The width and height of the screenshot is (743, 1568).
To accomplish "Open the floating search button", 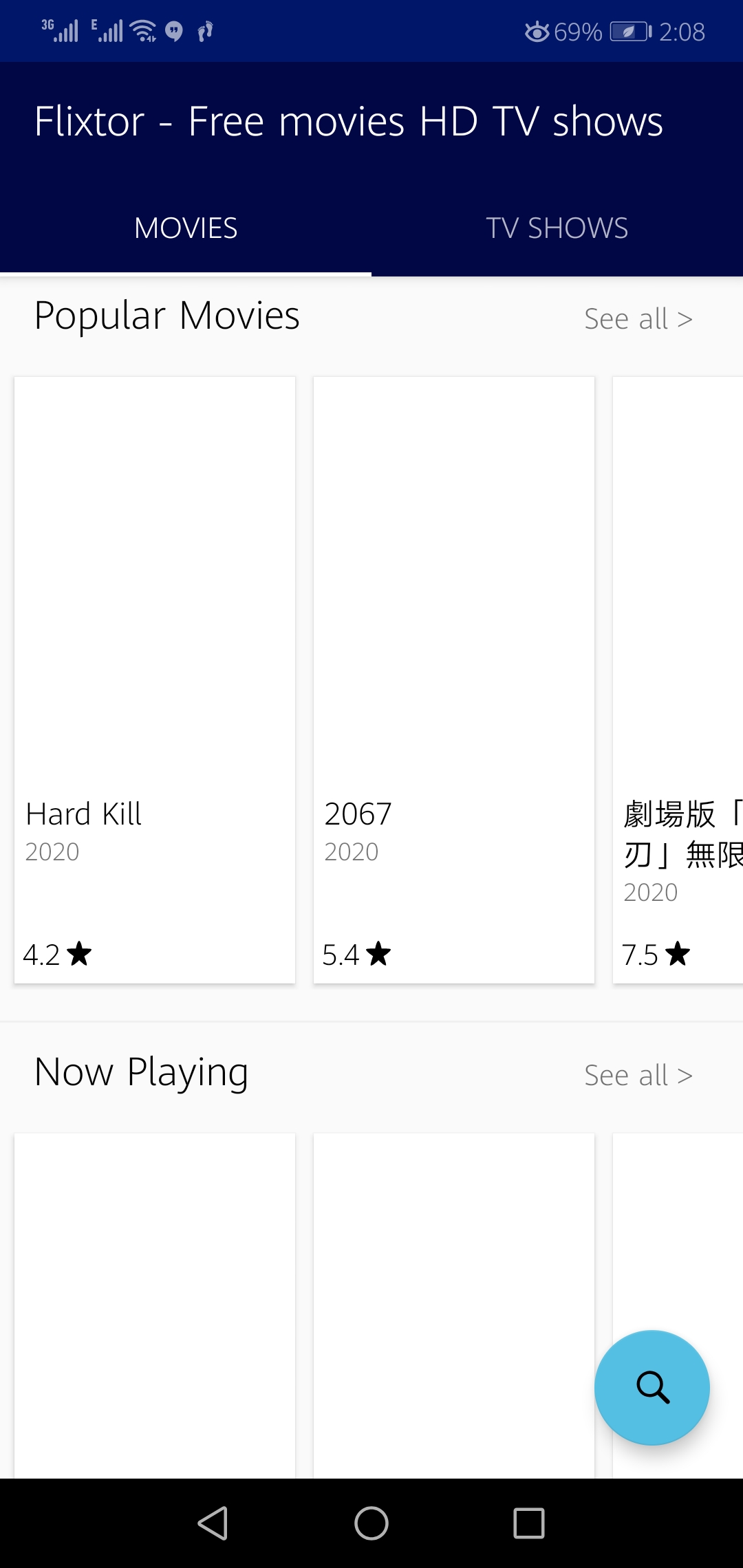I will (x=652, y=1387).
